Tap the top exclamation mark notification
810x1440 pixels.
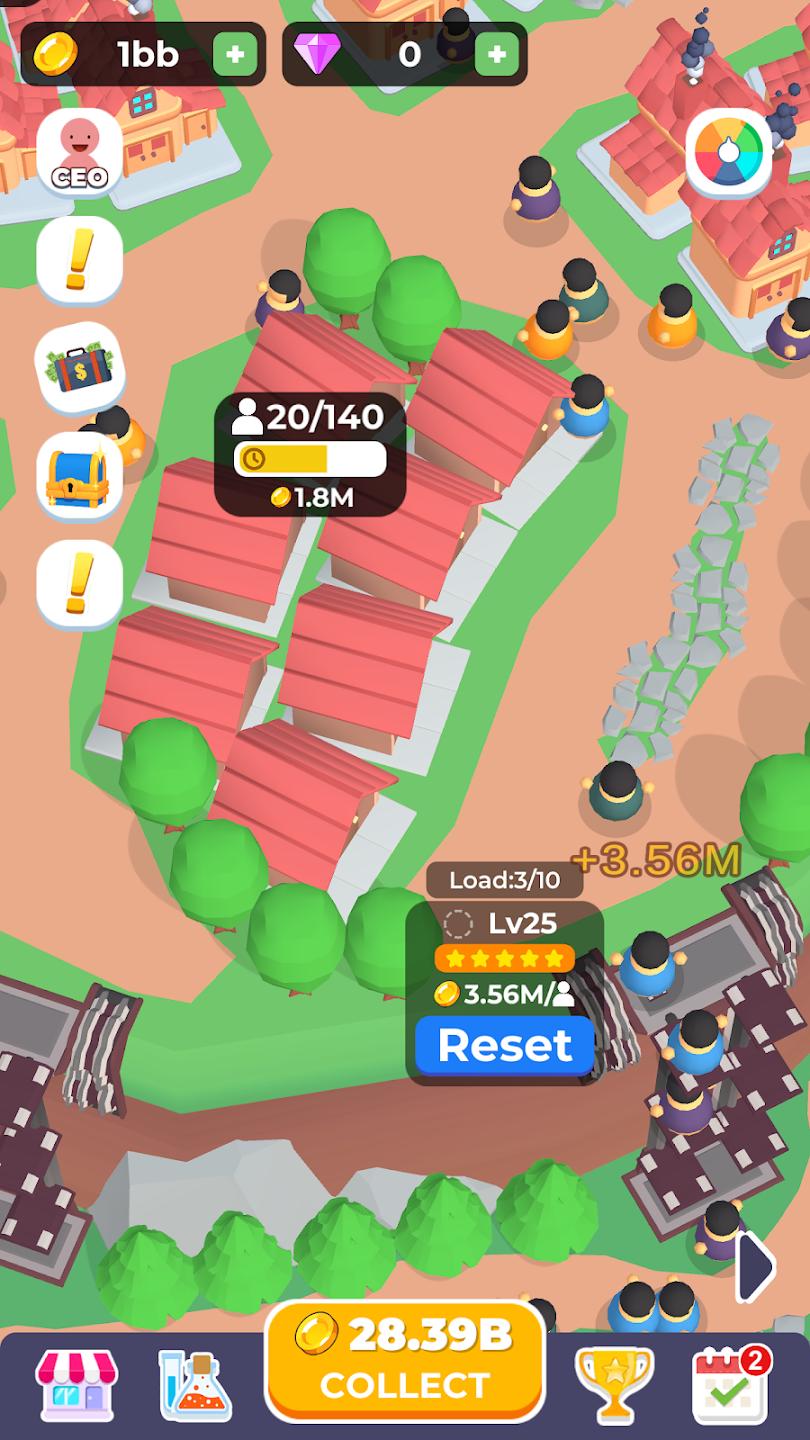click(x=80, y=258)
